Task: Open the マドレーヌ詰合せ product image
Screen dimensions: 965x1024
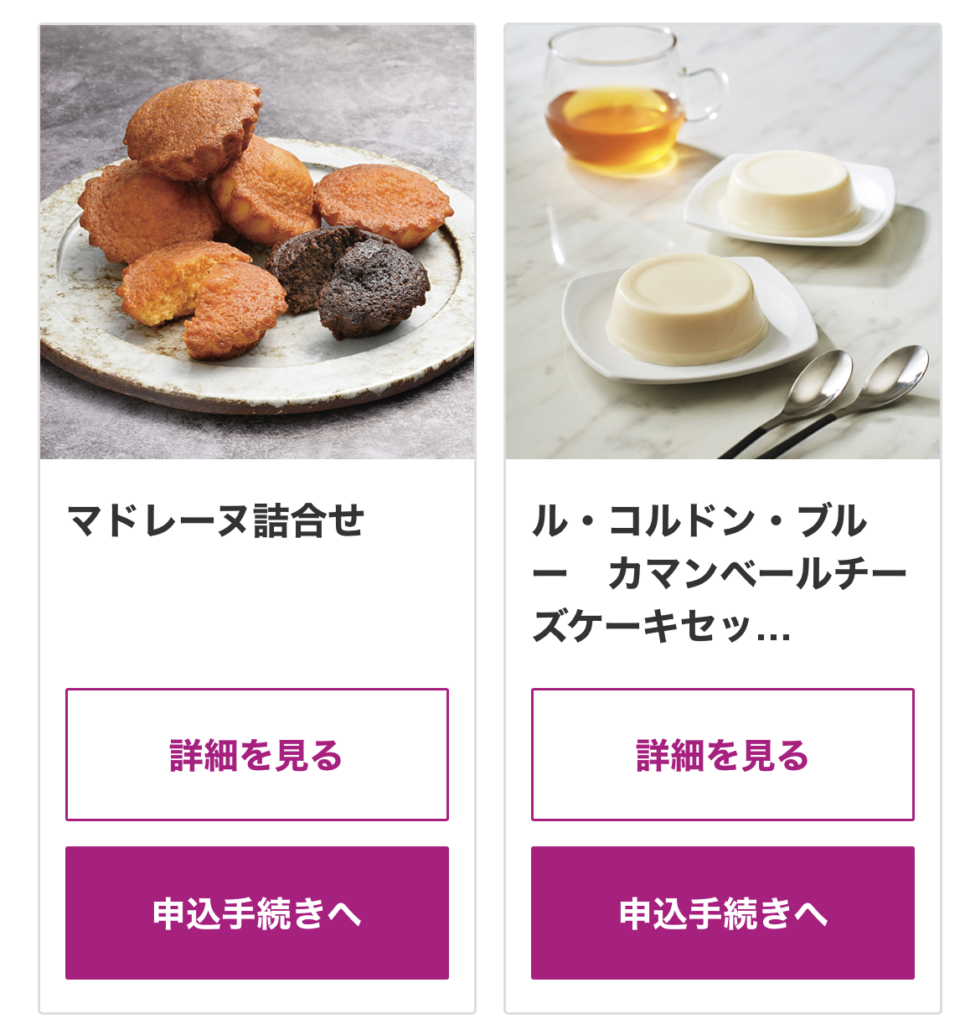Action: pos(257,242)
